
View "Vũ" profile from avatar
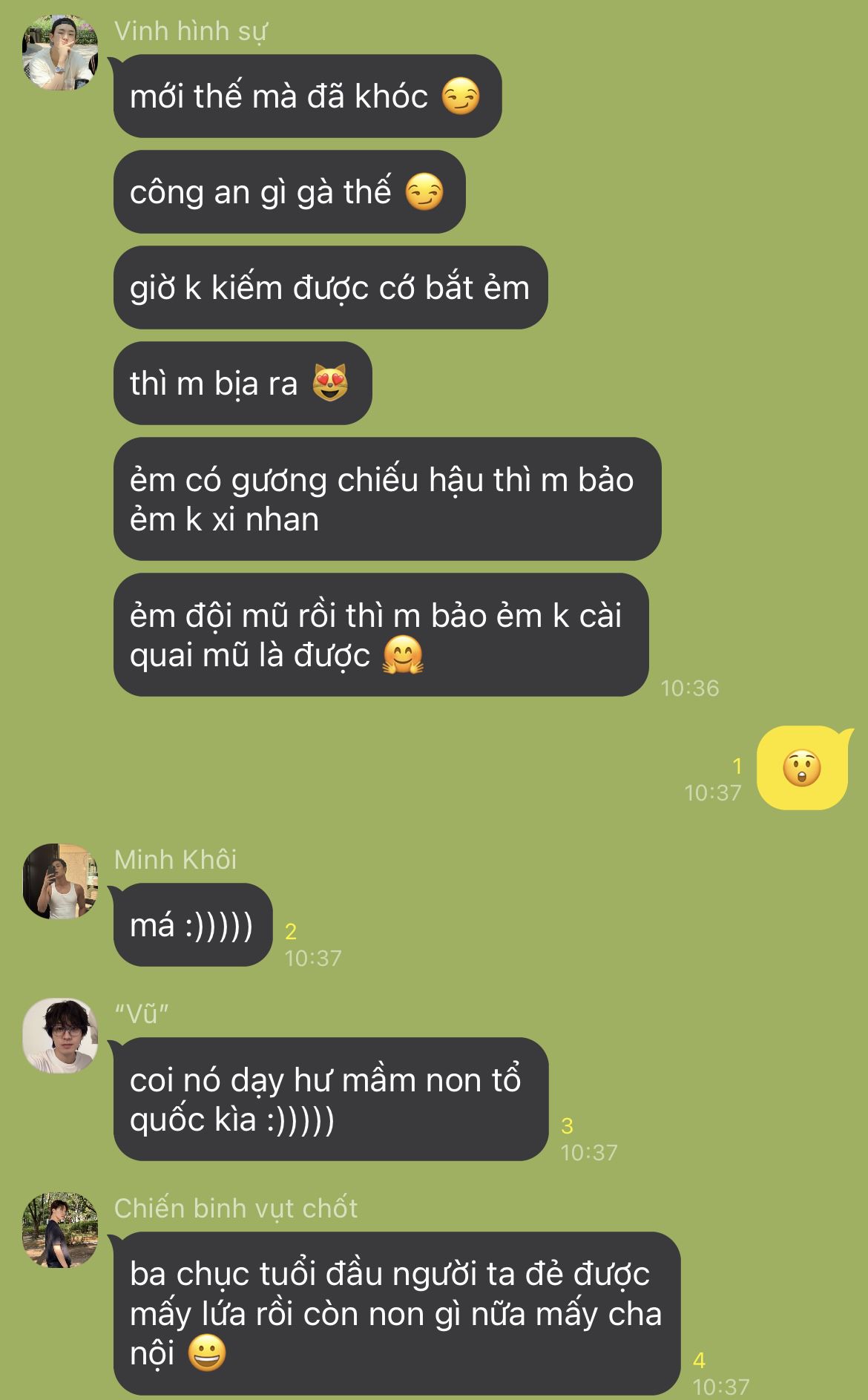tap(60, 1036)
